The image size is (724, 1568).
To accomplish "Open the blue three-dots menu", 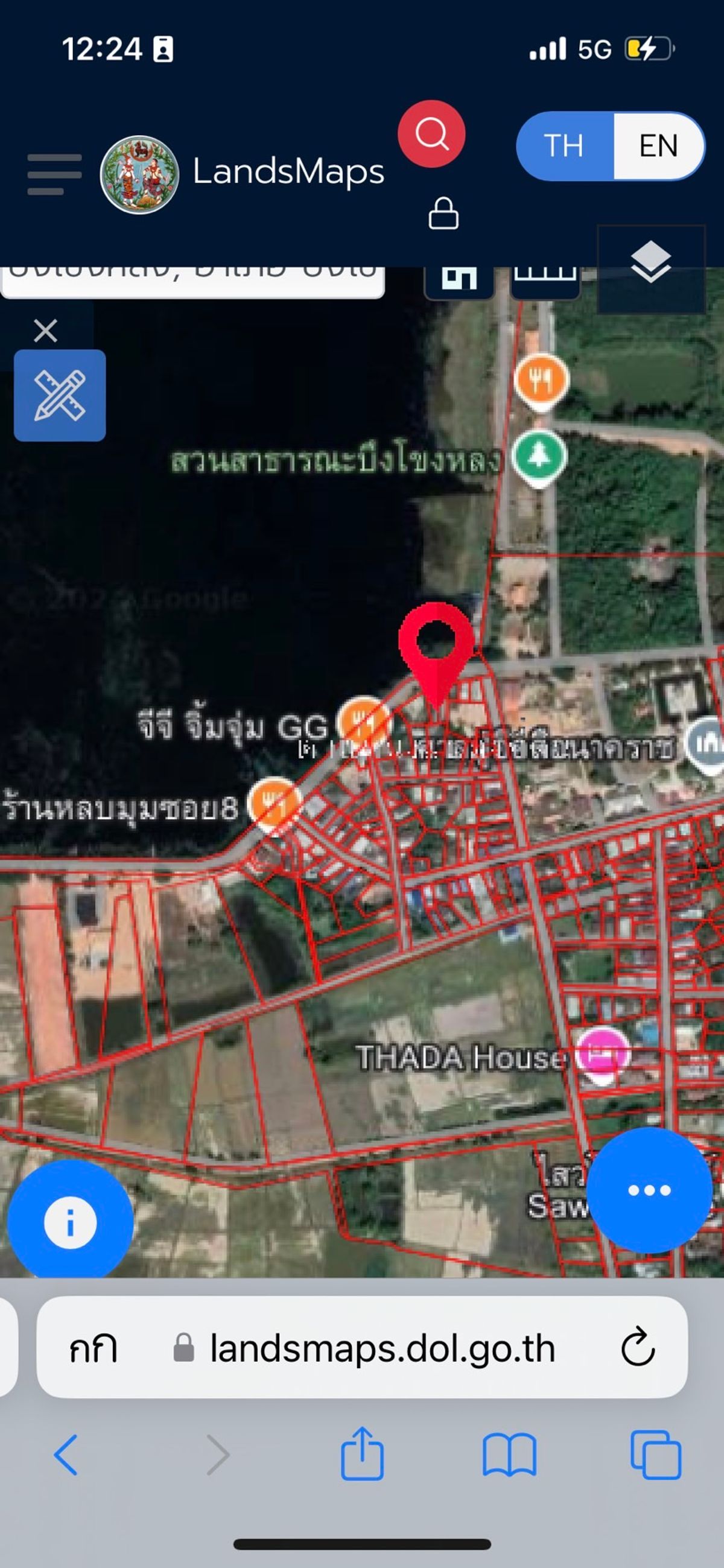I will point(649,1190).
